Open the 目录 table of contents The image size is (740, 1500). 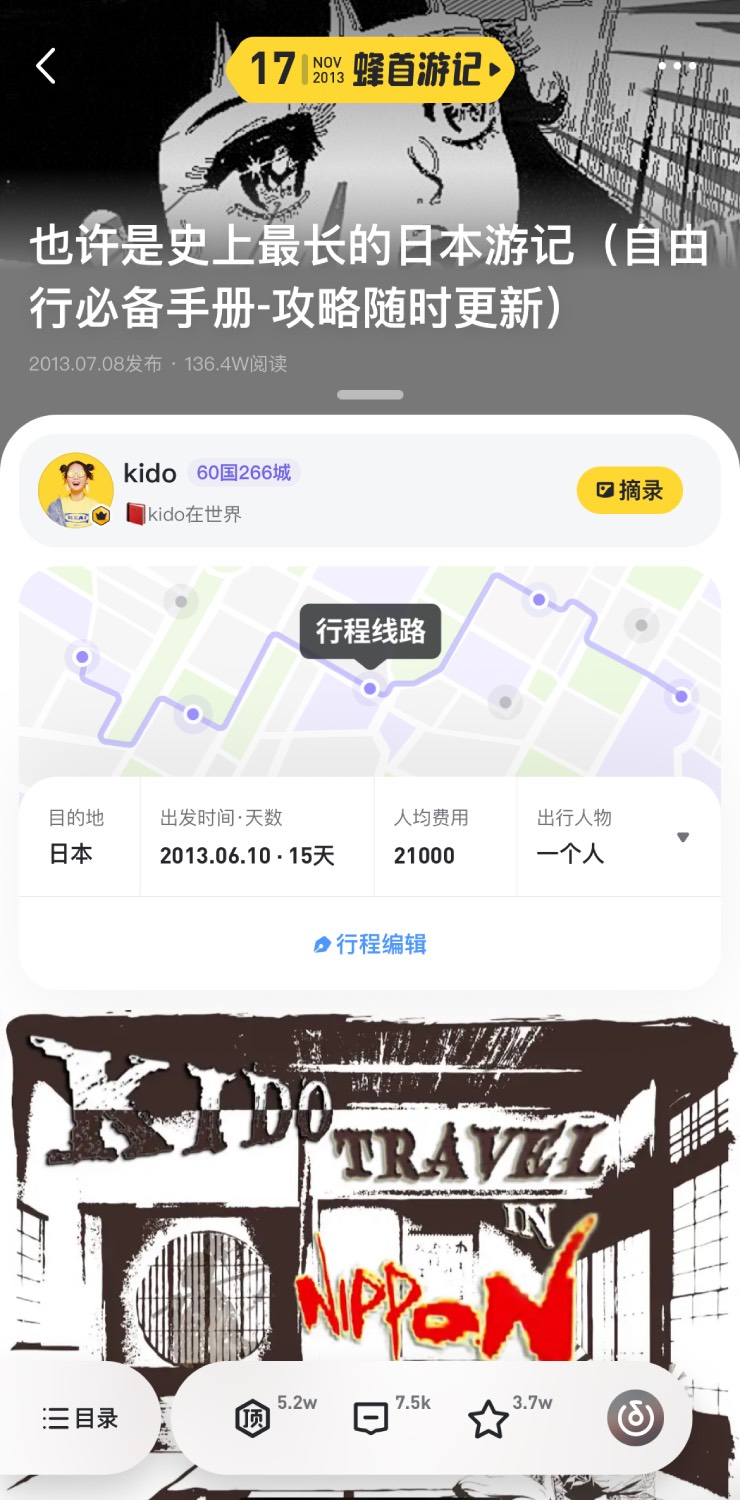point(81,1418)
